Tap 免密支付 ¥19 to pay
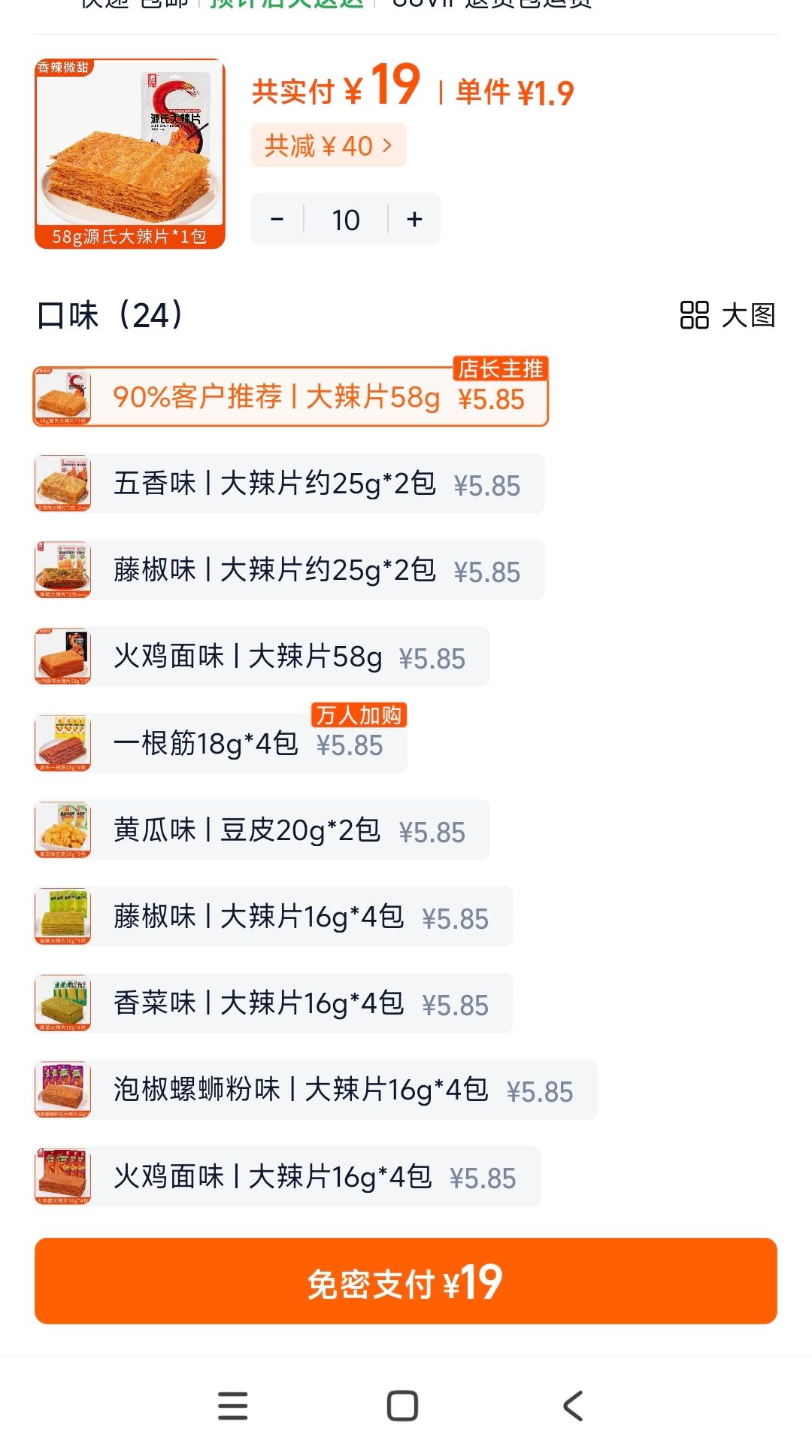Viewport: 812px width, 1456px height. (x=406, y=1282)
